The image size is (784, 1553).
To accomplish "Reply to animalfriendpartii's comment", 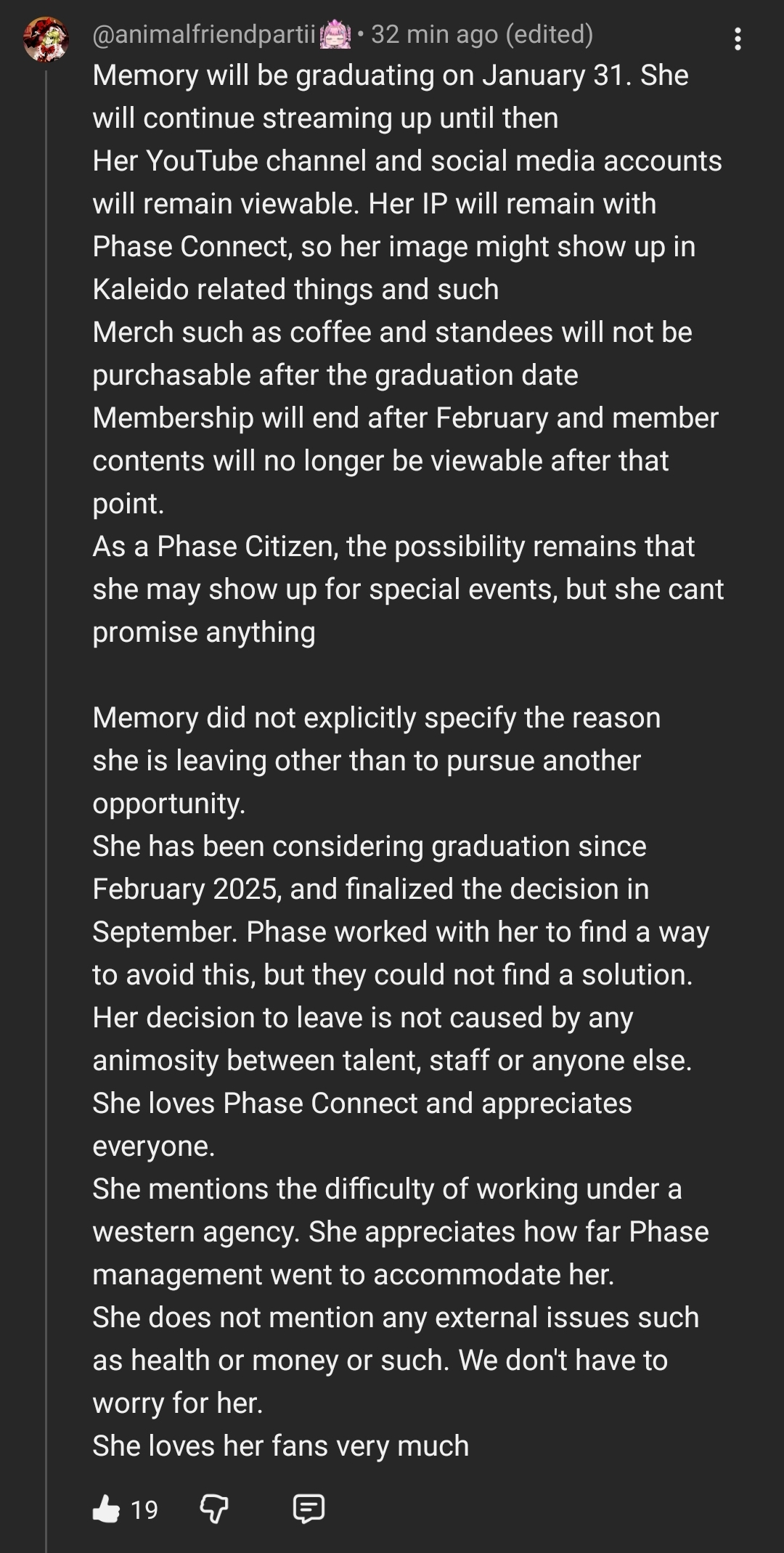I will click(x=309, y=1509).
